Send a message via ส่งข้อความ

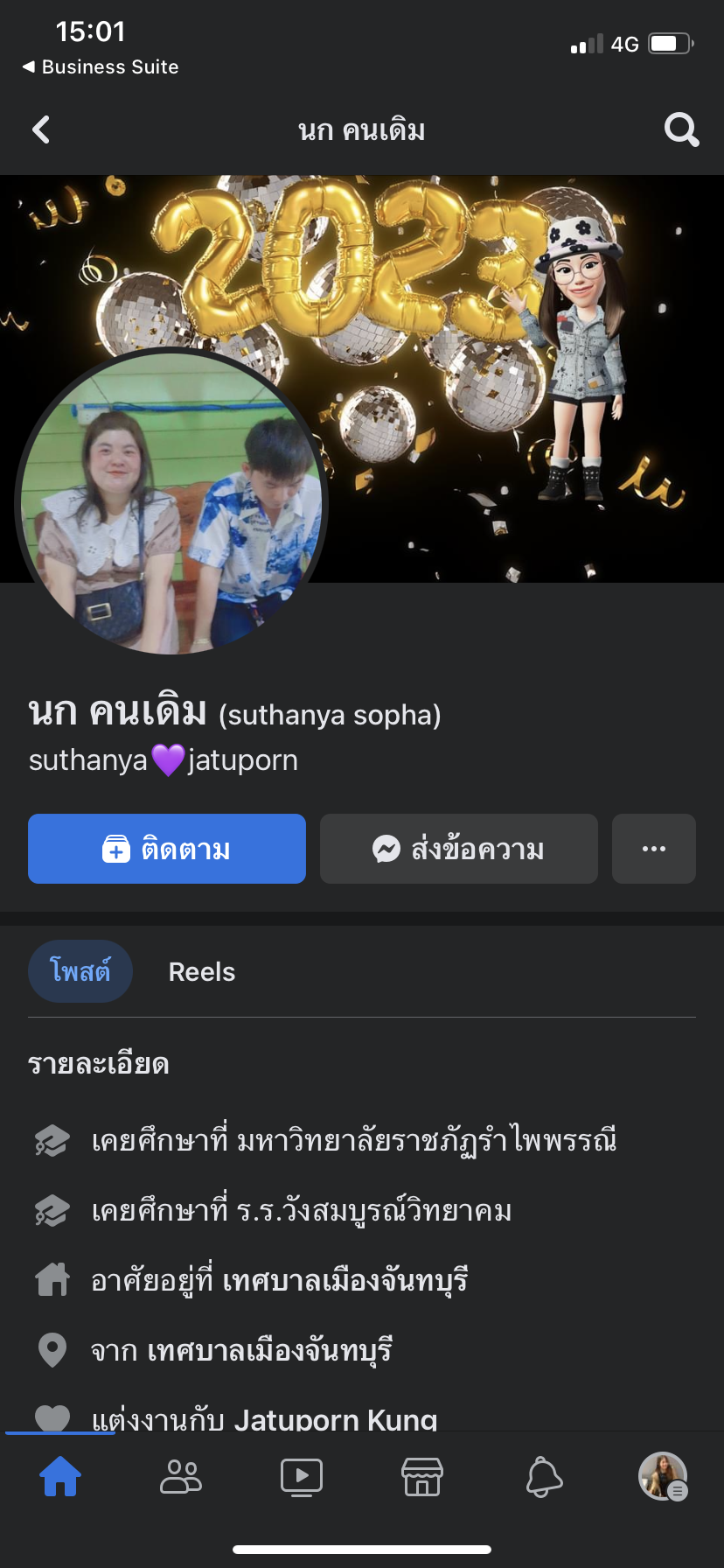coord(459,849)
